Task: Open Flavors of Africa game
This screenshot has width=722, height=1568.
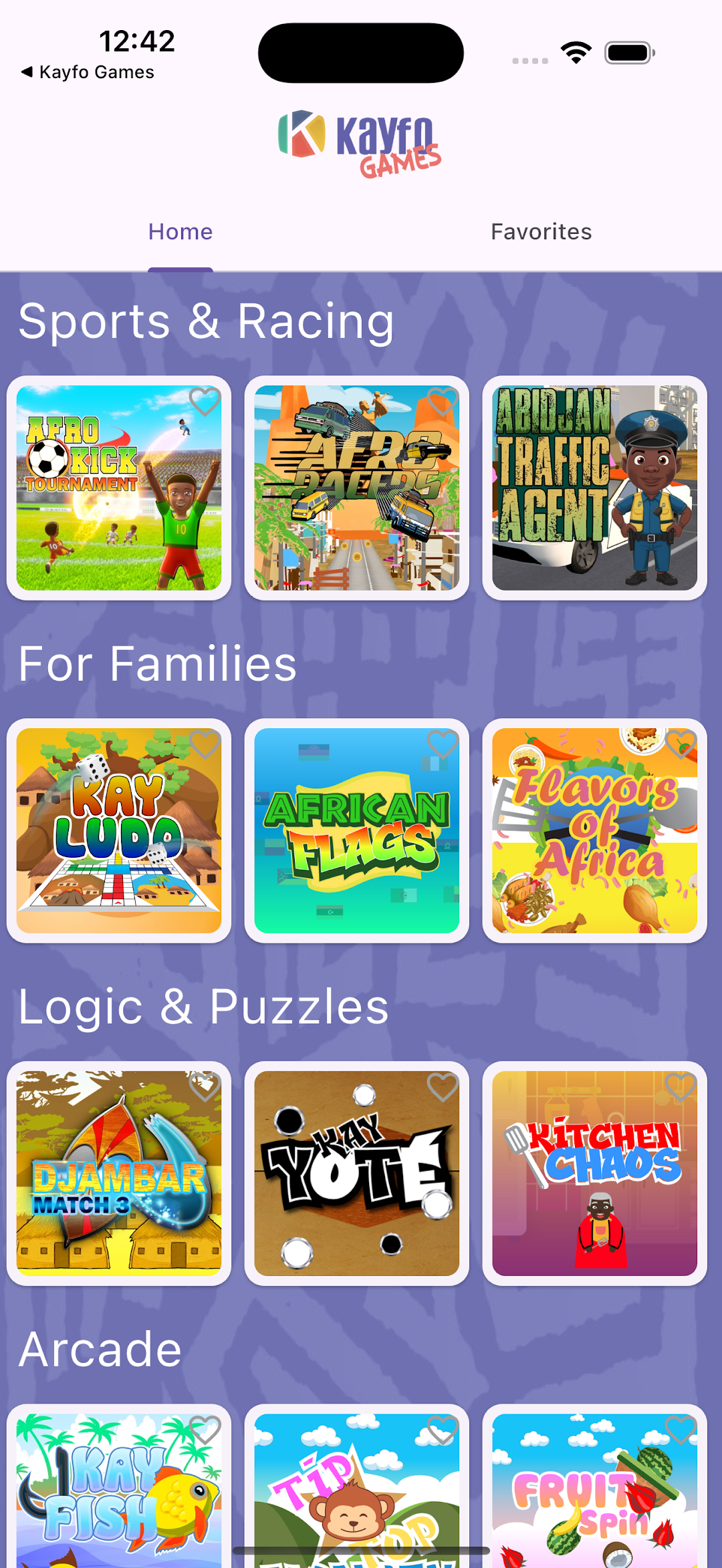Action: pyautogui.click(x=595, y=830)
